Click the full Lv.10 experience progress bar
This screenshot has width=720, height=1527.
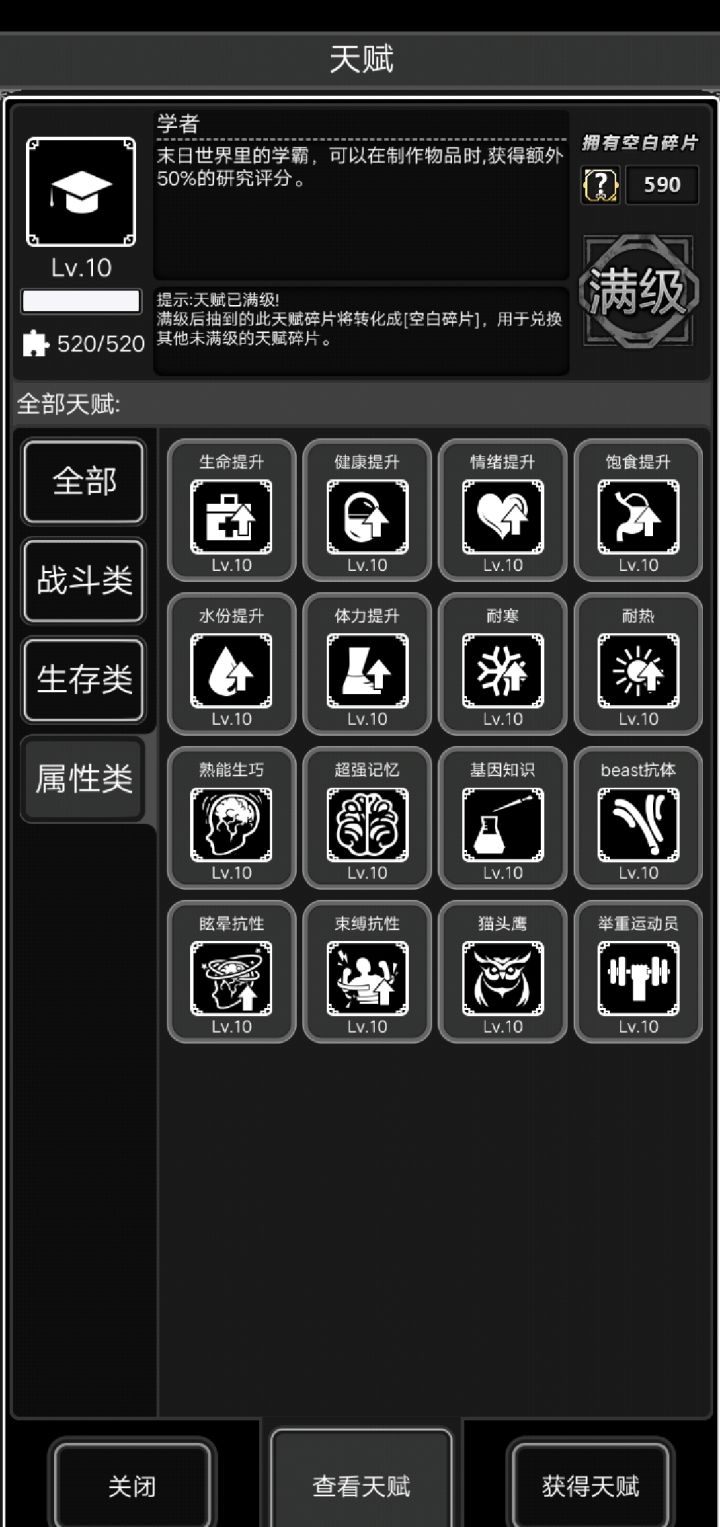84,301
